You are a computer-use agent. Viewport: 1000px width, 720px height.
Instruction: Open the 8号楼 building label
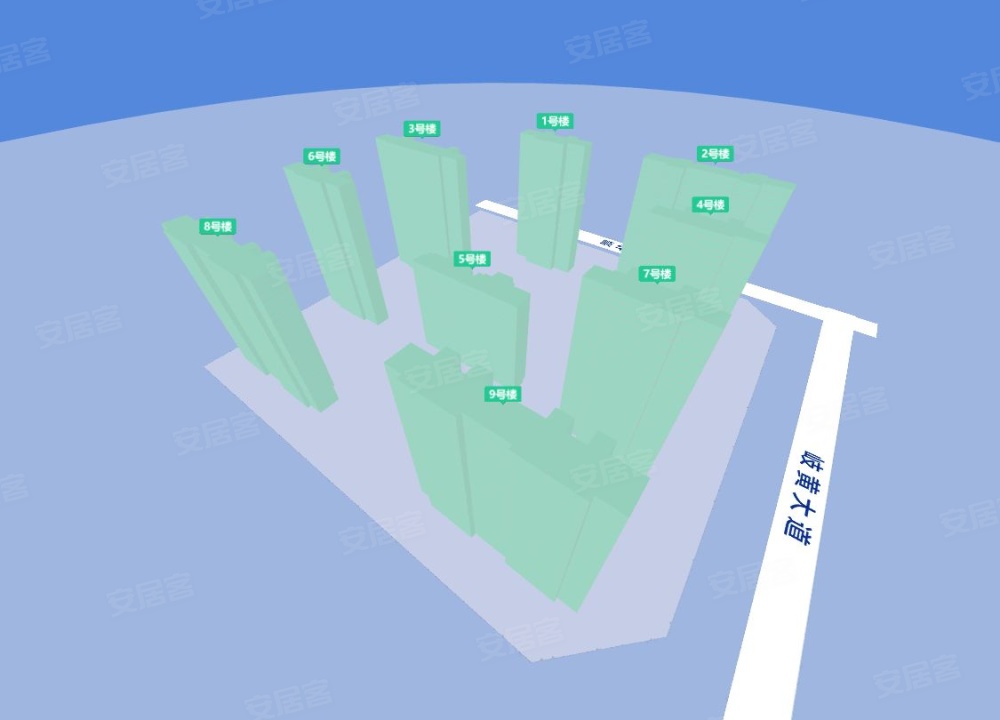tap(217, 226)
